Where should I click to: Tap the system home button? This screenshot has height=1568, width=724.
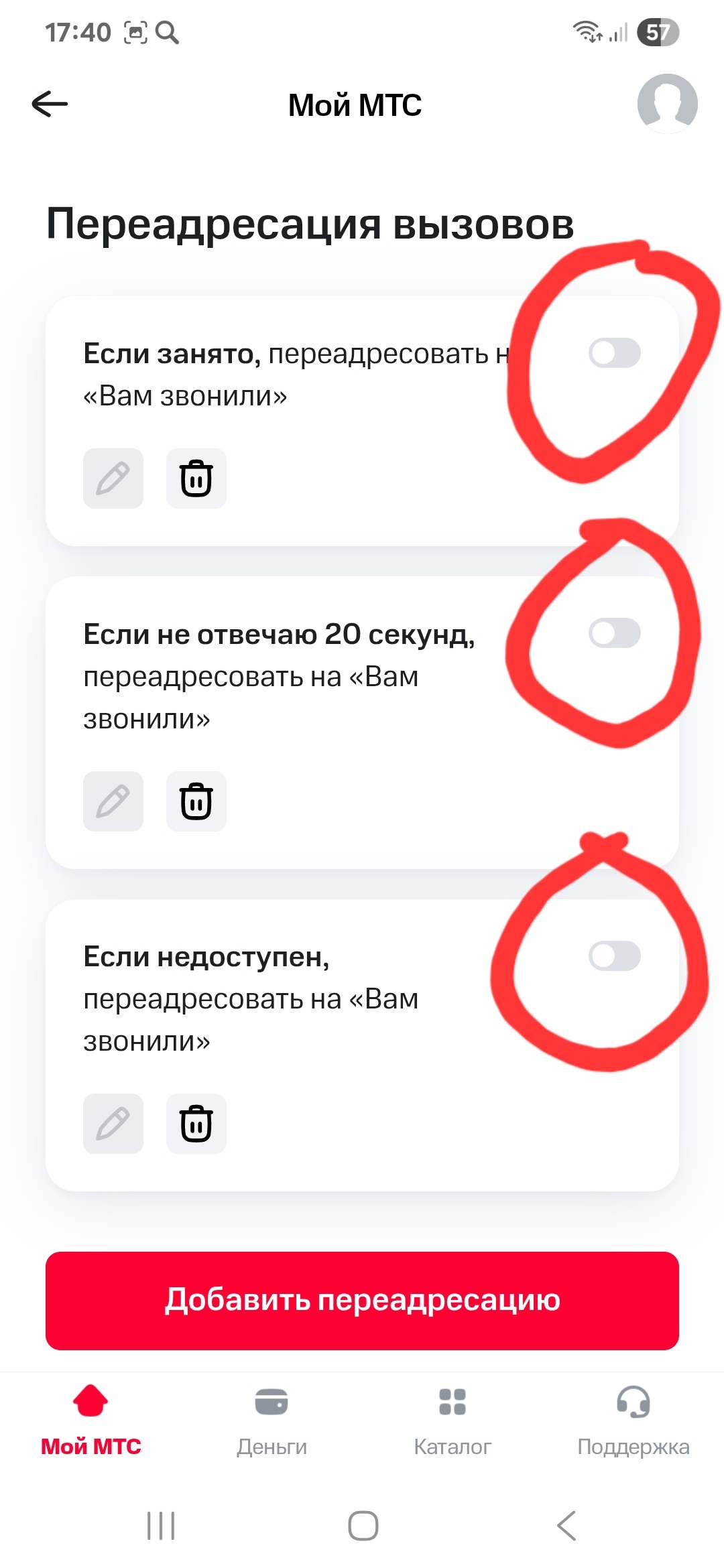click(x=363, y=1526)
